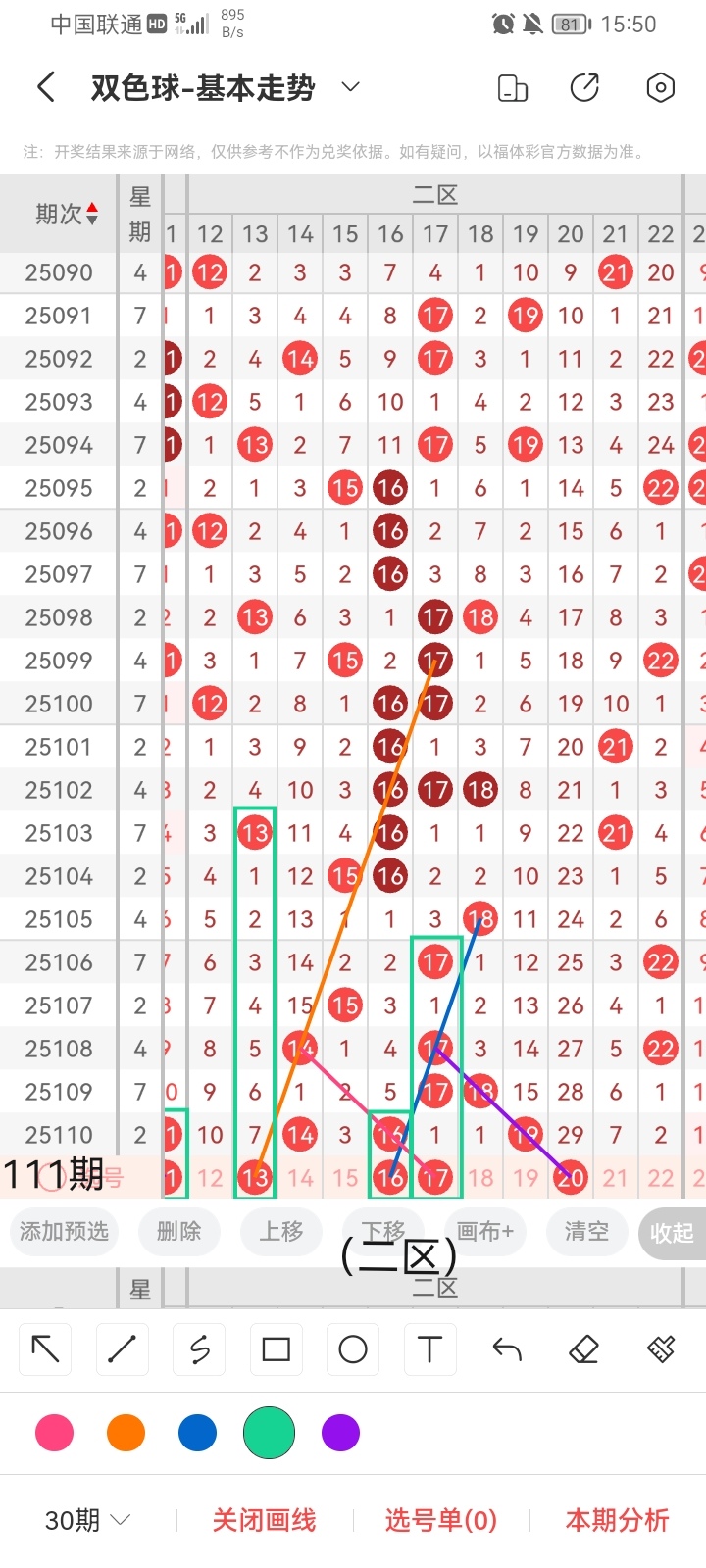Tap 关闭画线 to close drawing
This screenshot has width=706, height=1568.
point(264,1520)
